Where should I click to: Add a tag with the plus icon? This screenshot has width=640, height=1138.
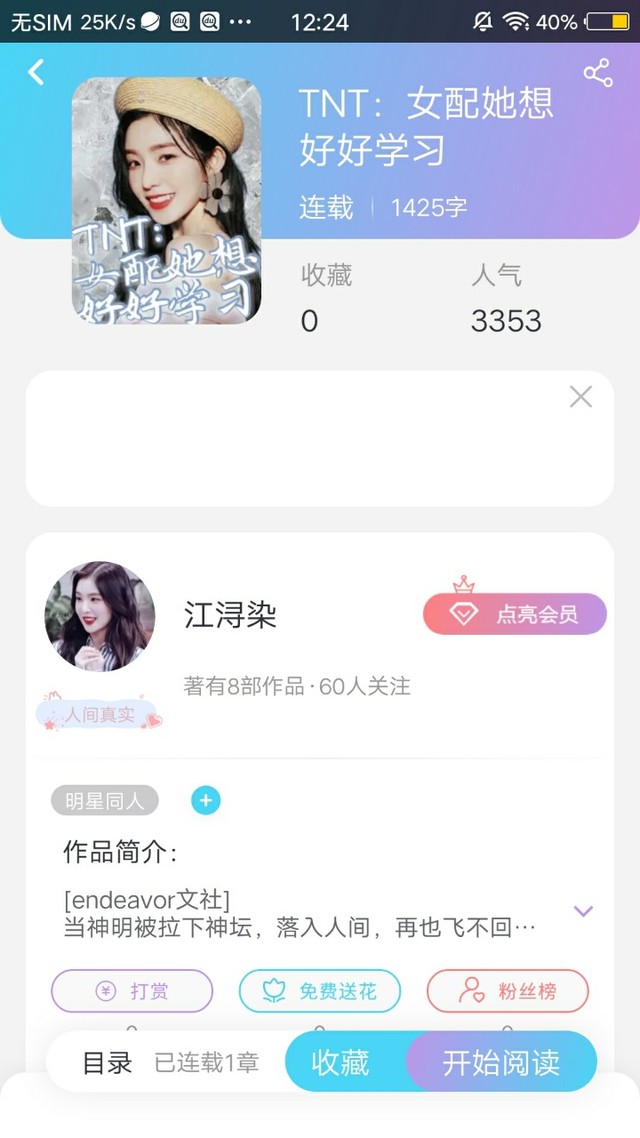206,800
